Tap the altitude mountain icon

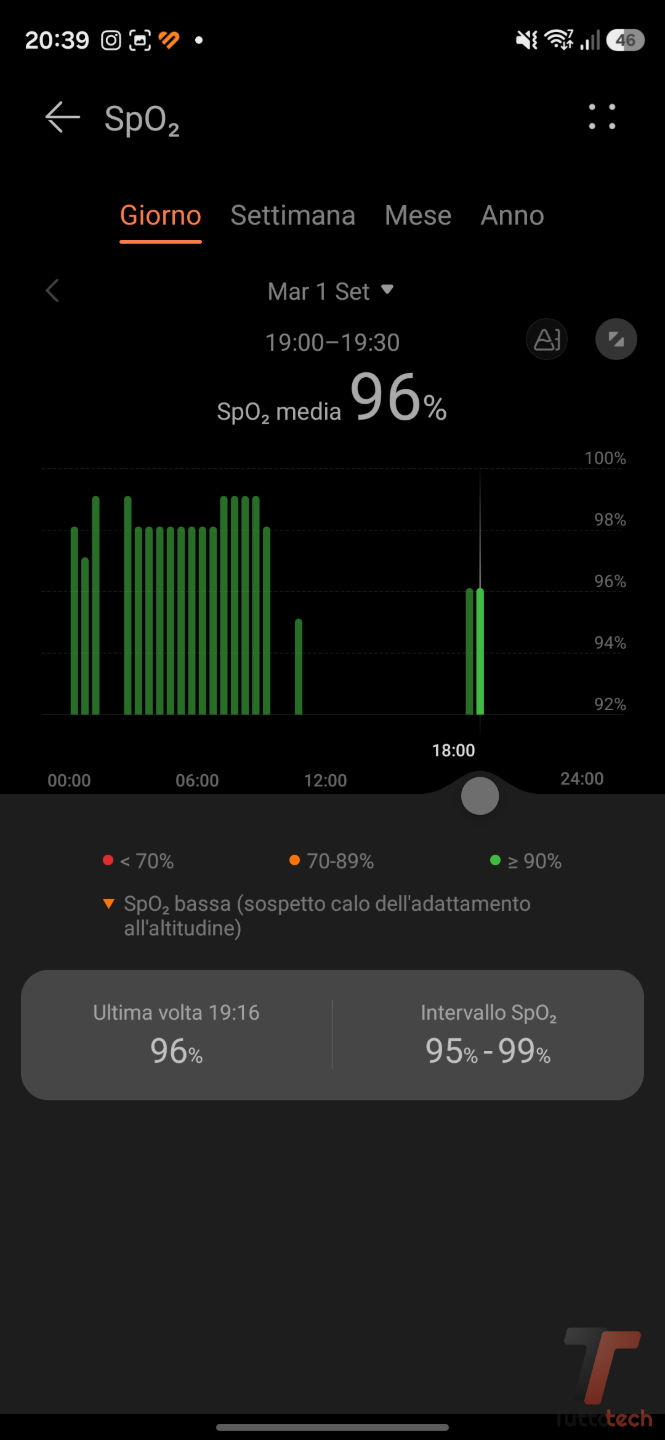coord(547,340)
